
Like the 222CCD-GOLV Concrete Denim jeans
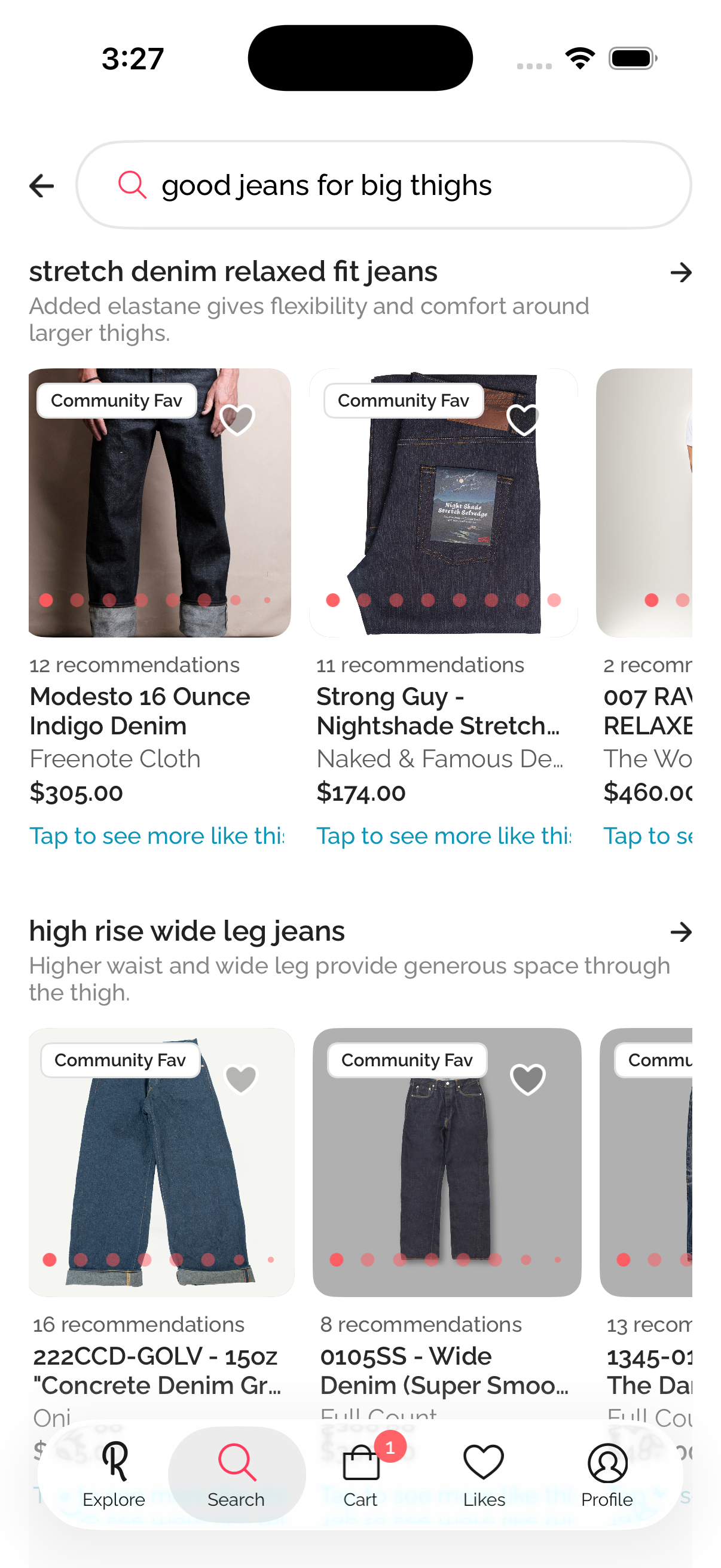pyautogui.click(x=241, y=1079)
